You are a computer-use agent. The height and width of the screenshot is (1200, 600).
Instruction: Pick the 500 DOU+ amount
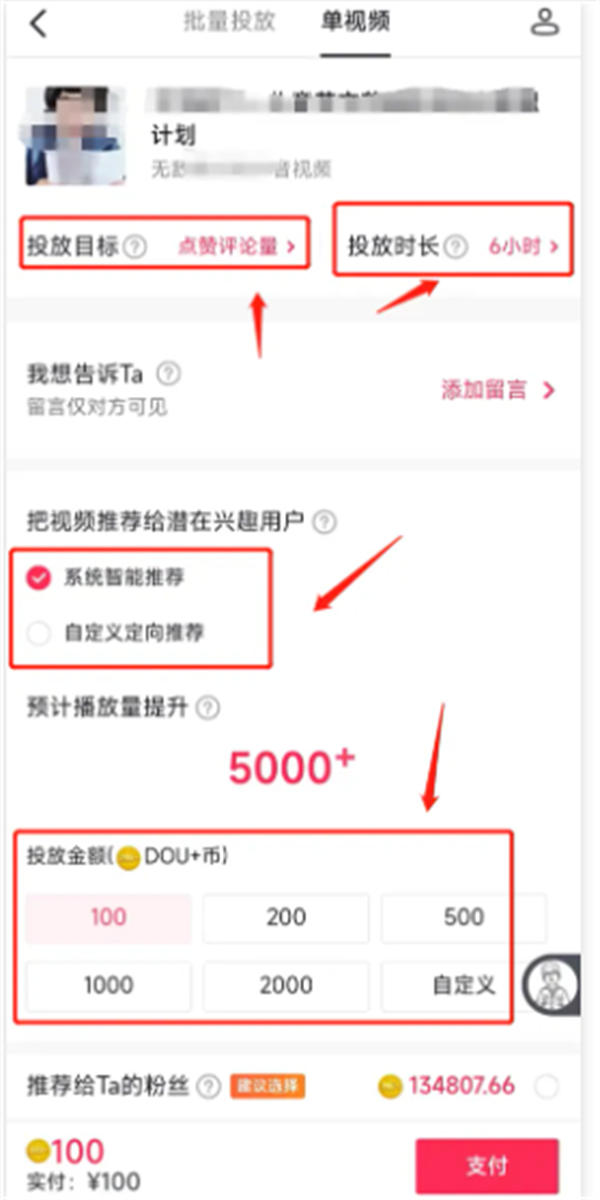click(x=463, y=917)
